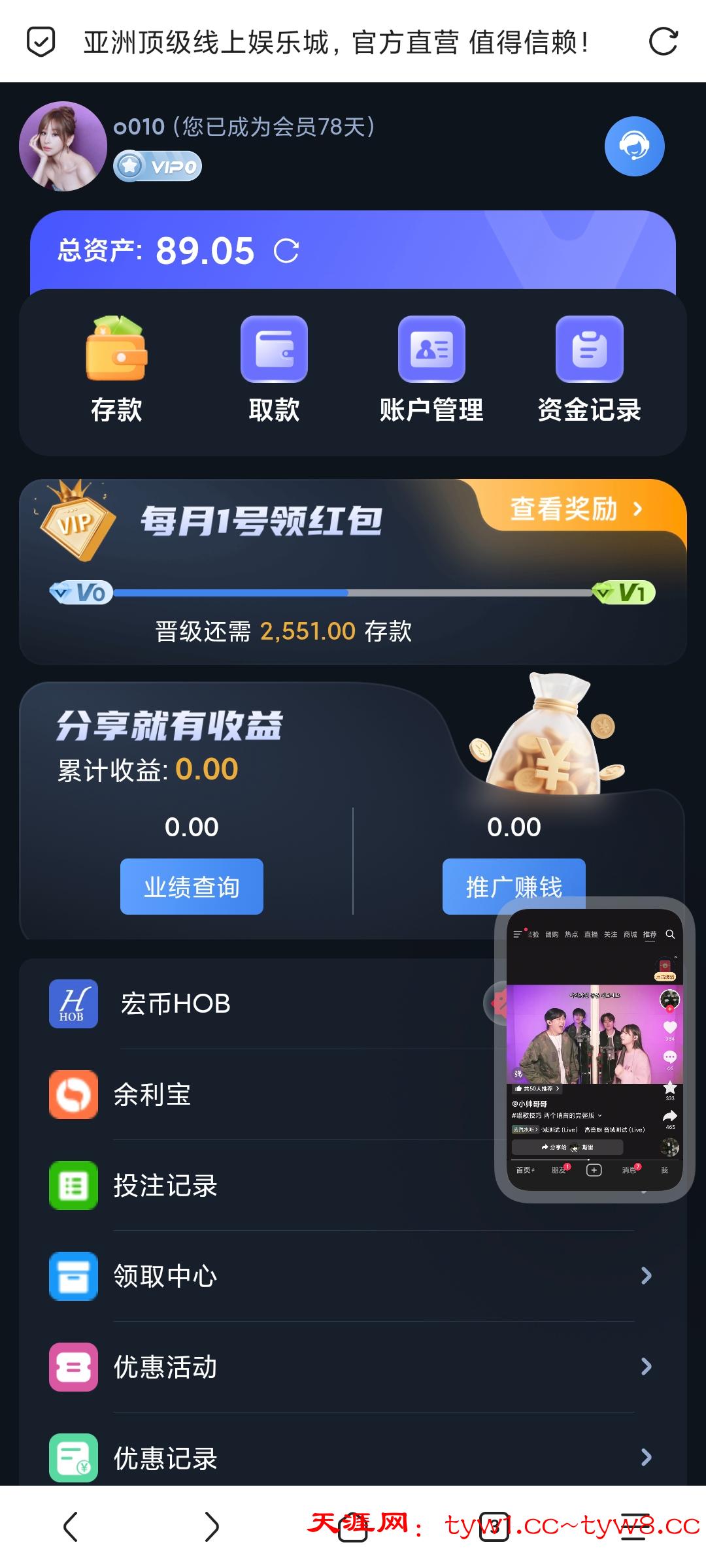Contact customer service via headset icon
The width and height of the screenshot is (706, 1568).
pyautogui.click(x=634, y=146)
